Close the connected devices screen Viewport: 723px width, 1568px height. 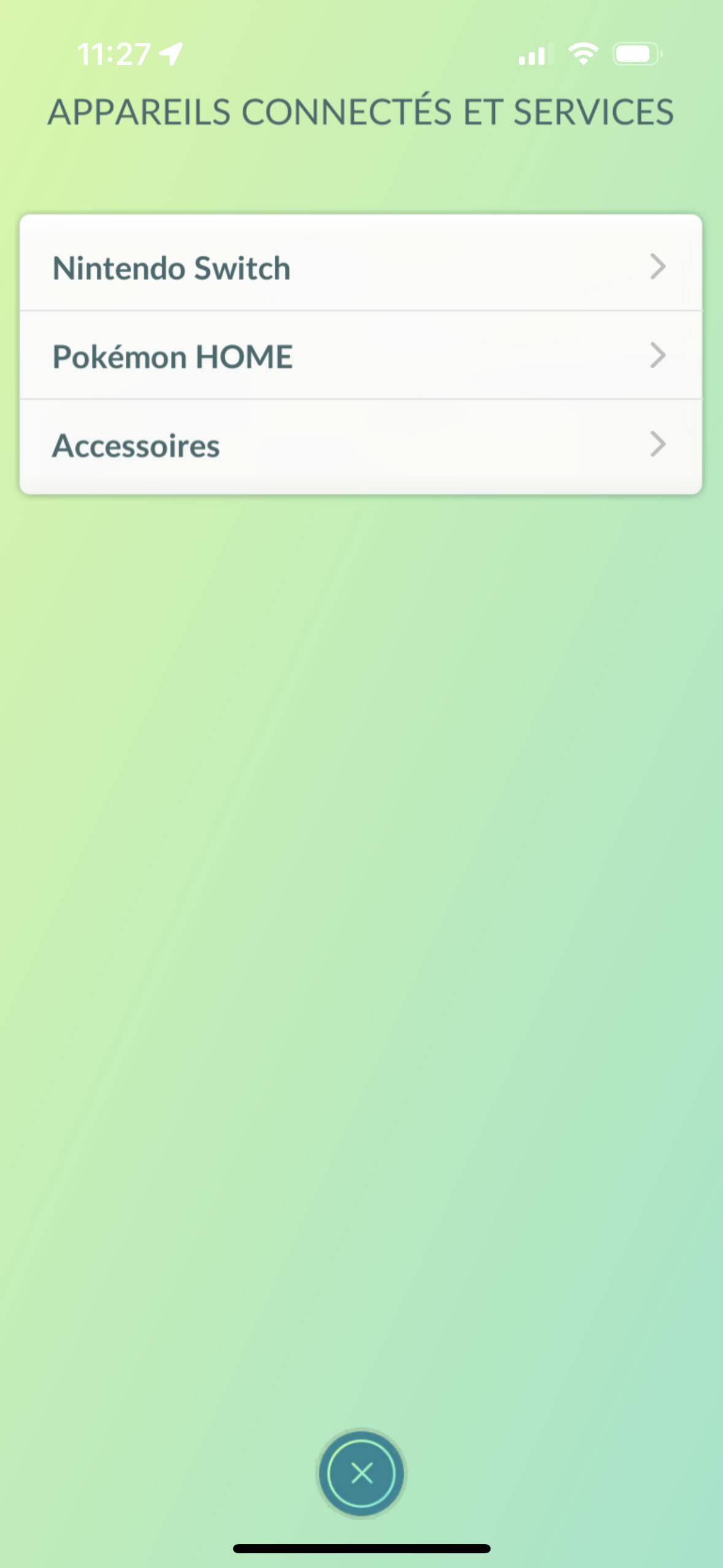[361, 1473]
